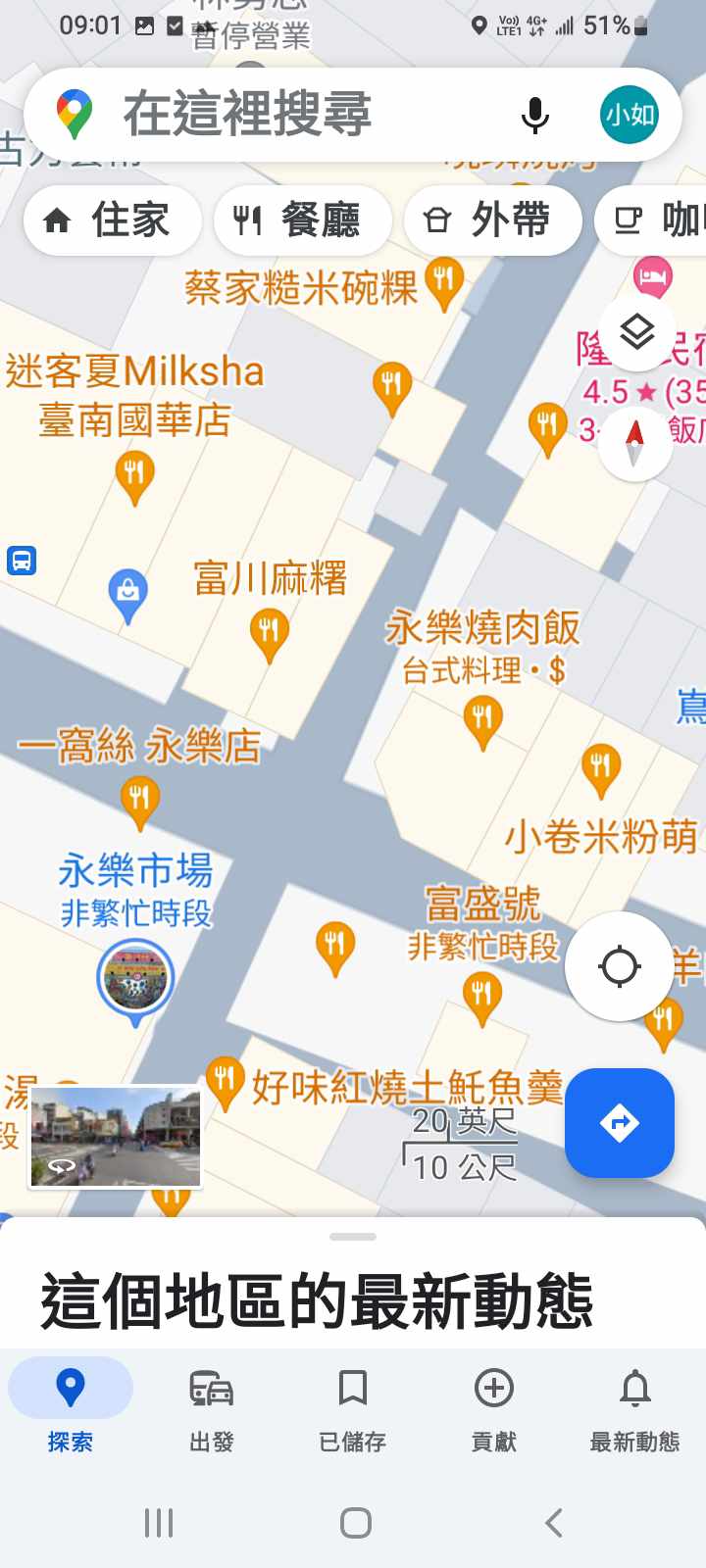Tap the 在這裡搜尋 search box
The height and width of the screenshot is (1568, 706).
point(294,115)
